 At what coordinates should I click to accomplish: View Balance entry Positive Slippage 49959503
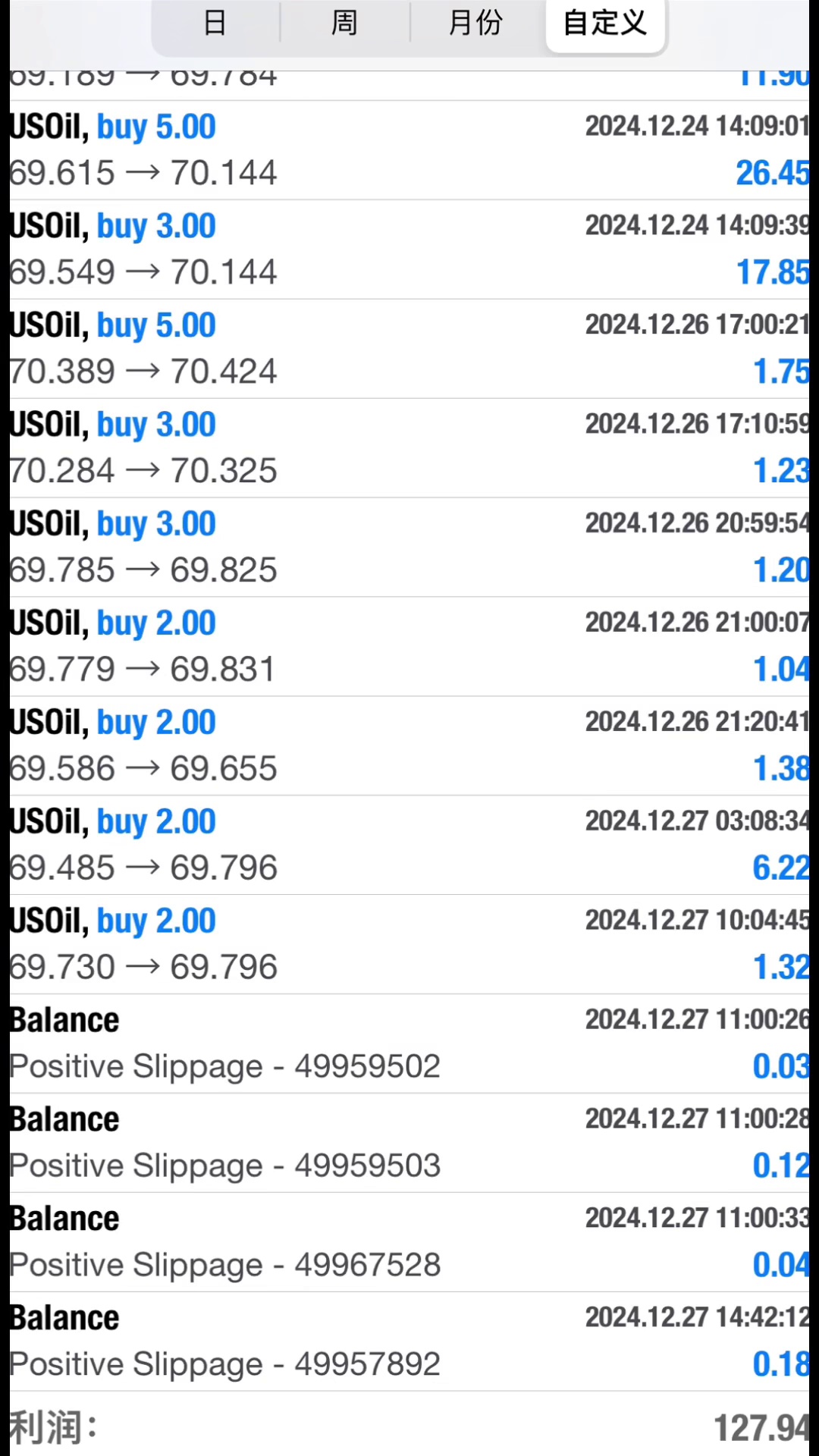point(409,1144)
